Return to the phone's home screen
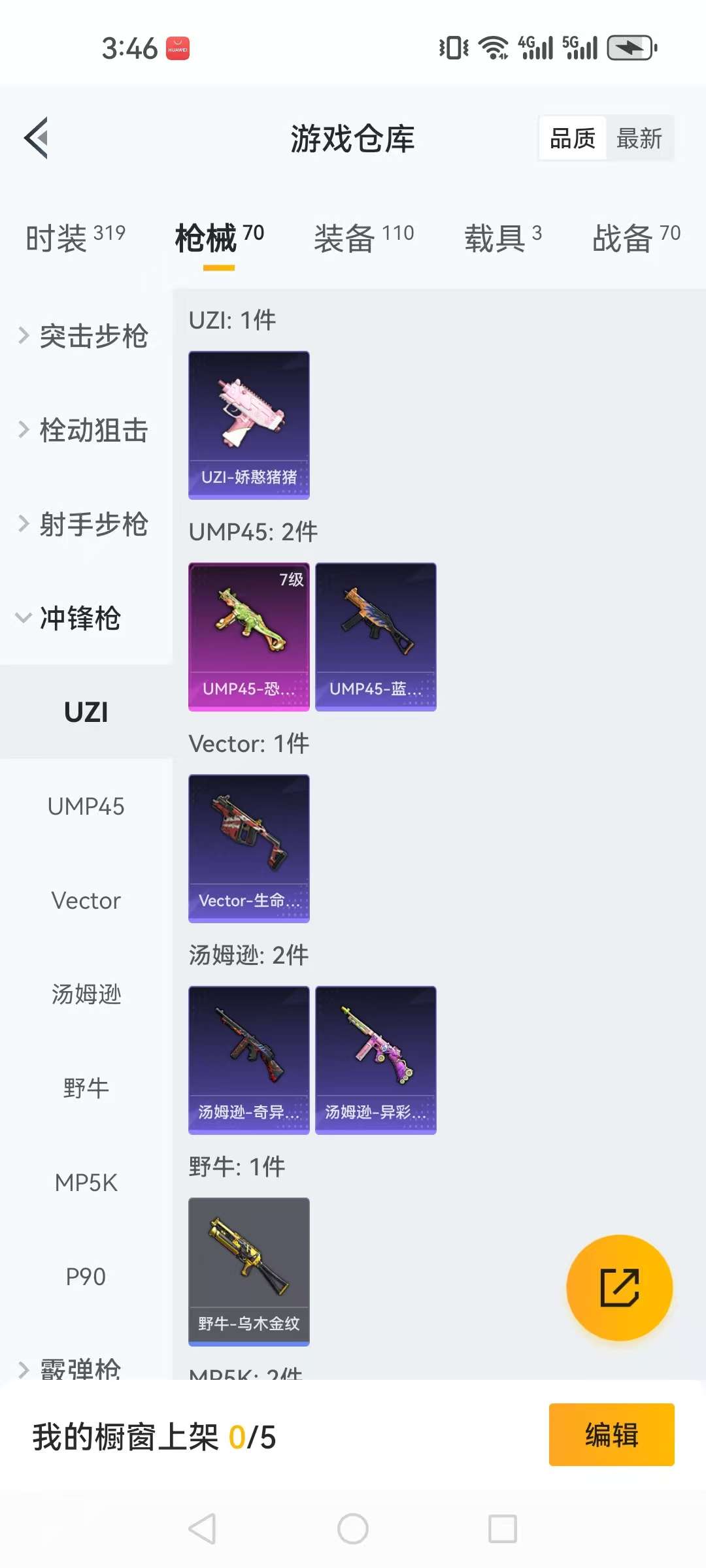Viewport: 706px width, 1568px height. [353, 1529]
